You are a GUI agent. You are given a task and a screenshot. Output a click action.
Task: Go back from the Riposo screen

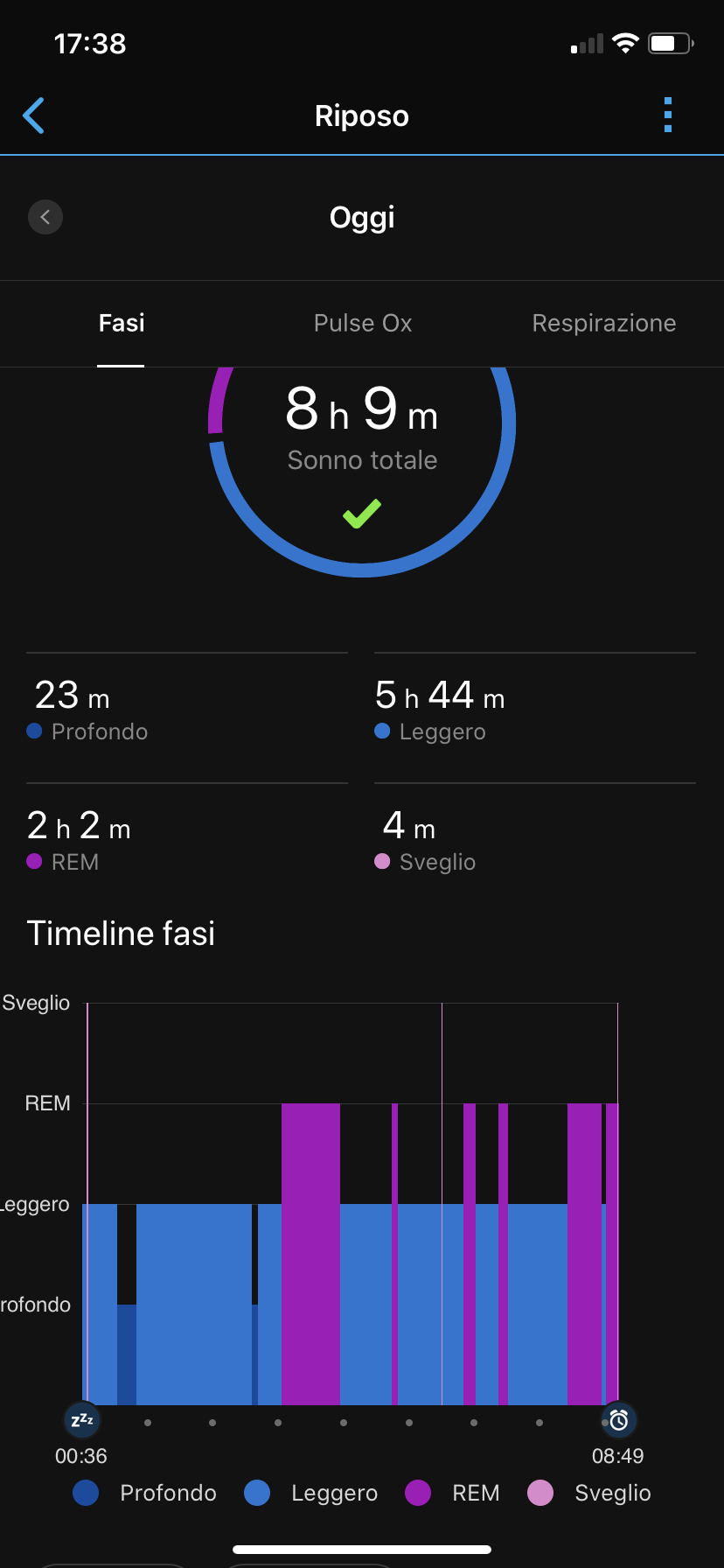(34, 115)
